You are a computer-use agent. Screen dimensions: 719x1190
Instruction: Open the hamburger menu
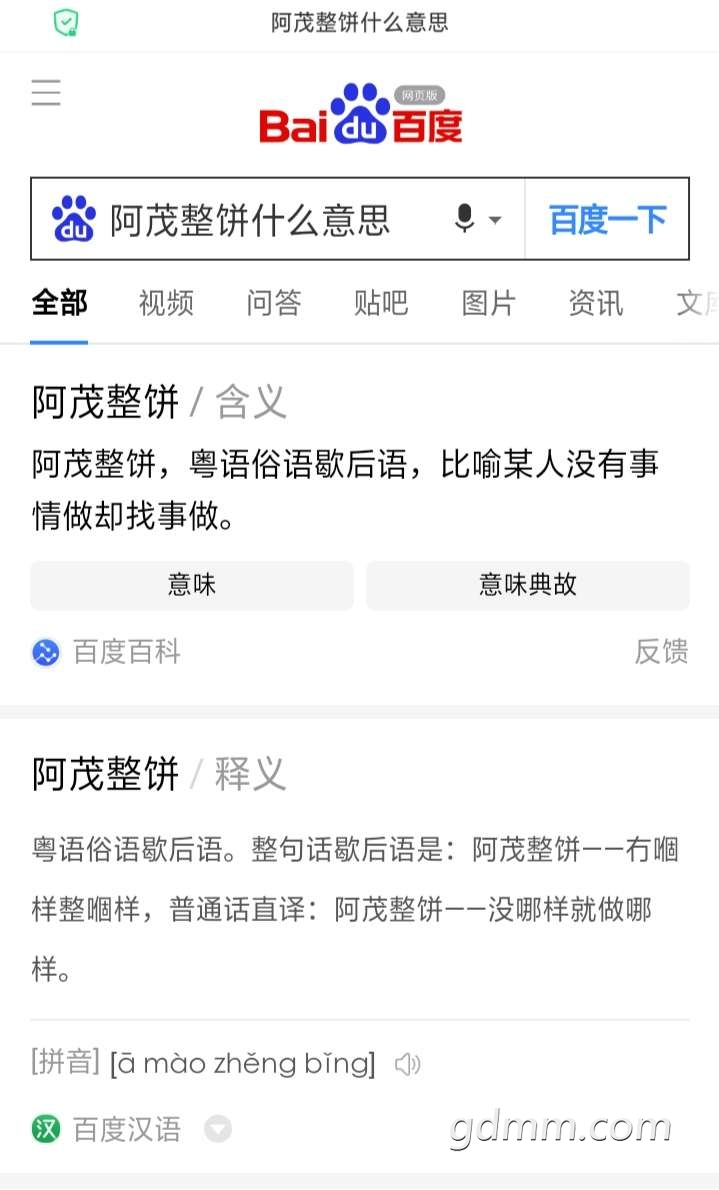[x=46, y=92]
